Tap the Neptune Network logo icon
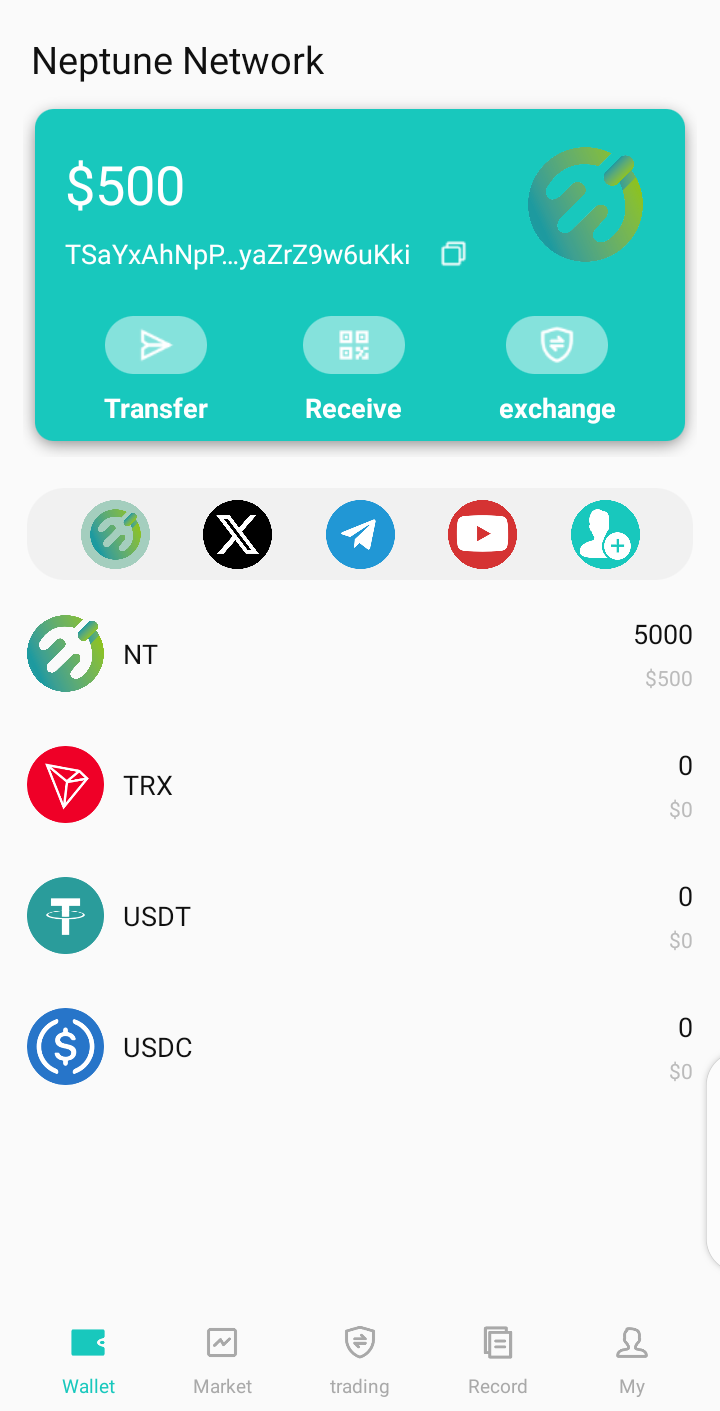 pos(115,534)
